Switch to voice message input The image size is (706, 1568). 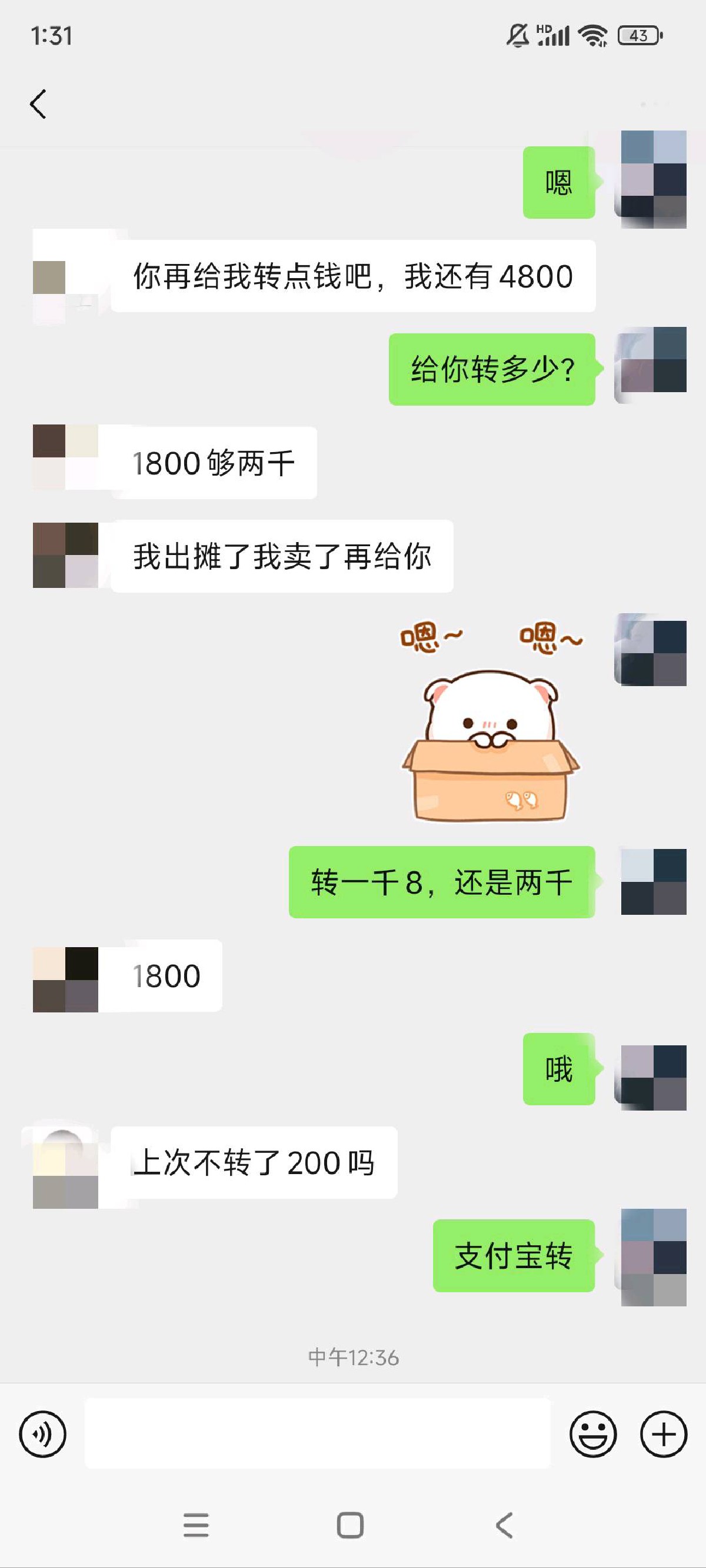pyautogui.click(x=42, y=1433)
